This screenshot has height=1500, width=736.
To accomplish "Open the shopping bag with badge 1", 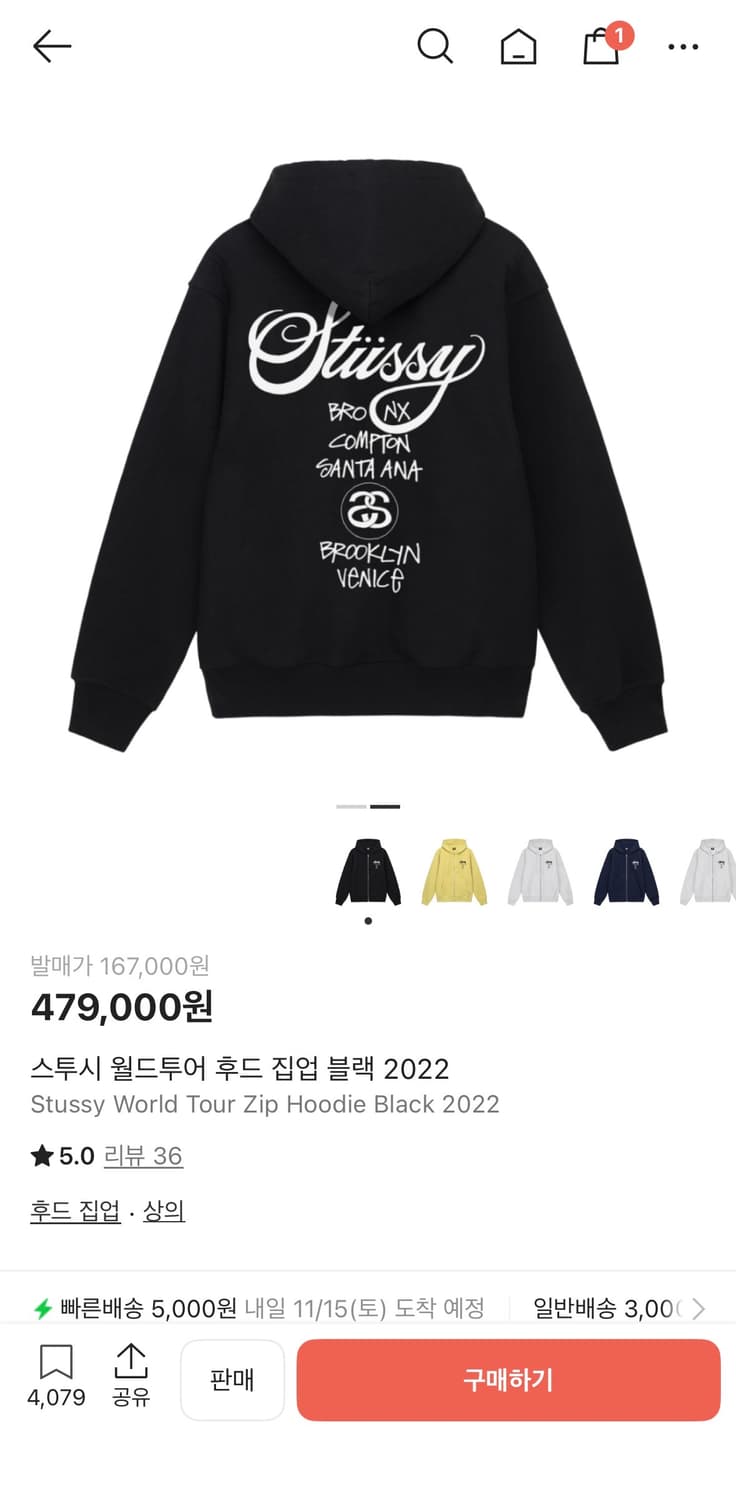I will pos(600,48).
